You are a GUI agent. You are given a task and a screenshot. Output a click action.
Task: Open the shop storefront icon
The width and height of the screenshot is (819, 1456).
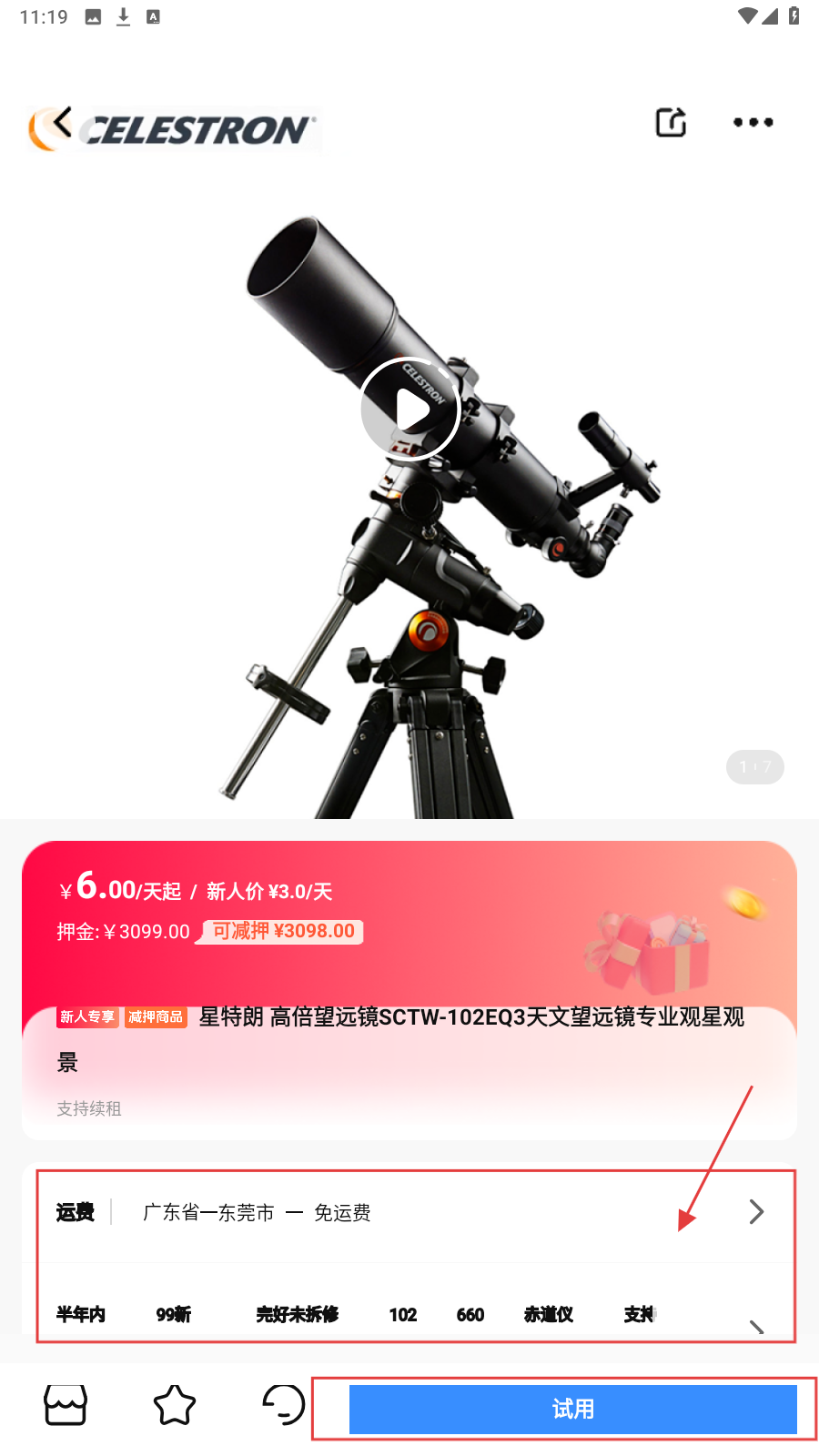tap(66, 1405)
